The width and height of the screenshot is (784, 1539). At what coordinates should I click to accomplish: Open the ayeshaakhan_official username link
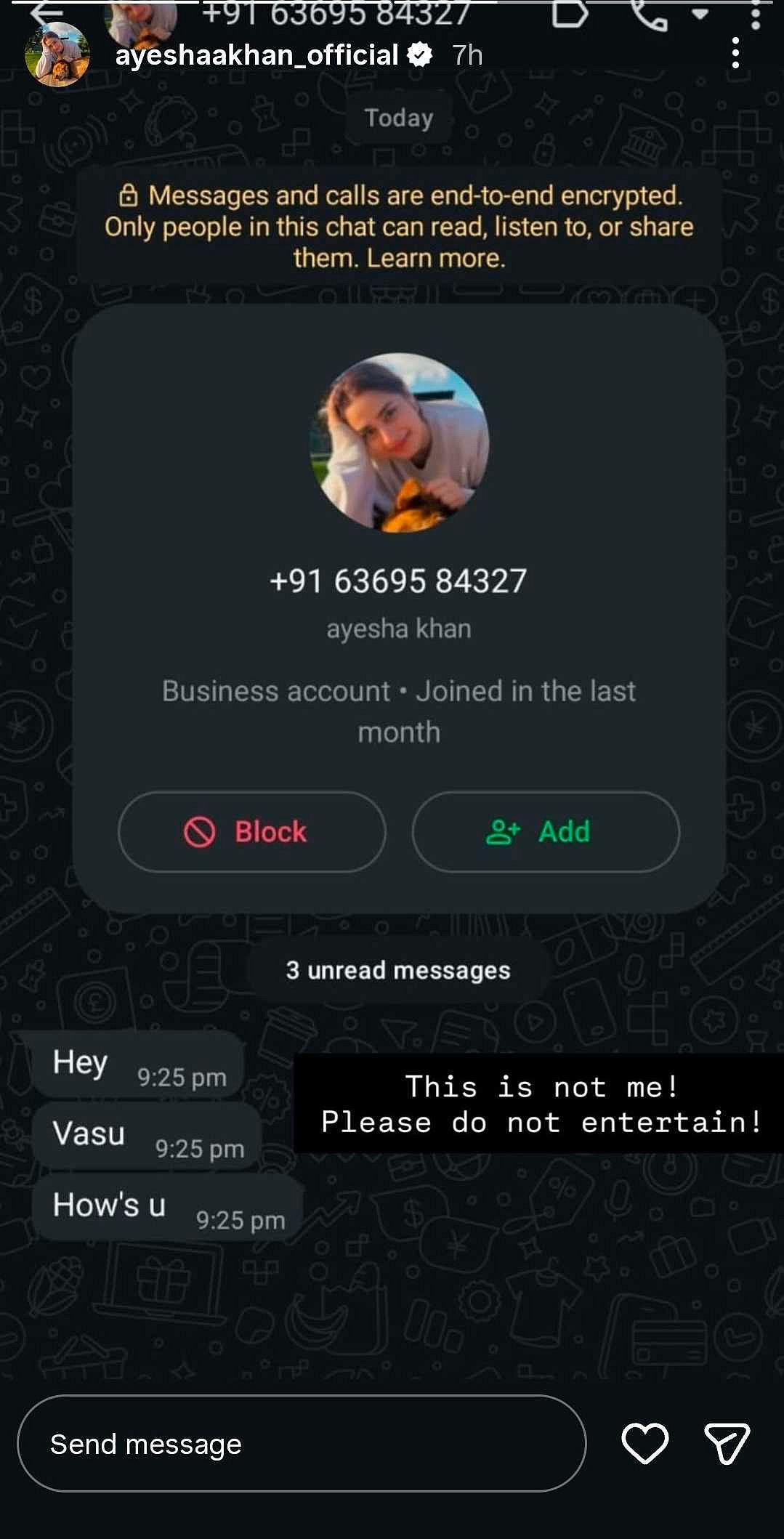pos(256,55)
